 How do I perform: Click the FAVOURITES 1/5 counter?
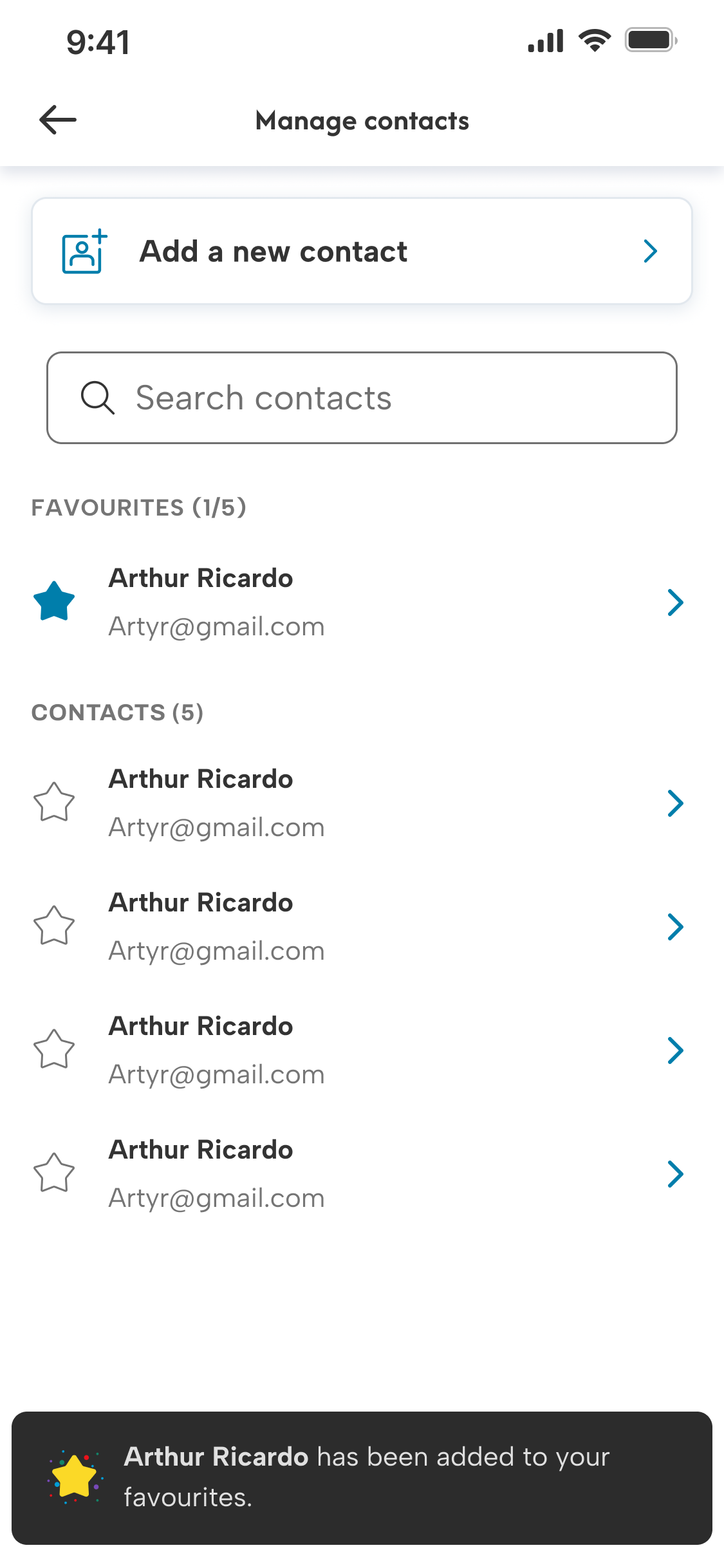click(219, 507)
